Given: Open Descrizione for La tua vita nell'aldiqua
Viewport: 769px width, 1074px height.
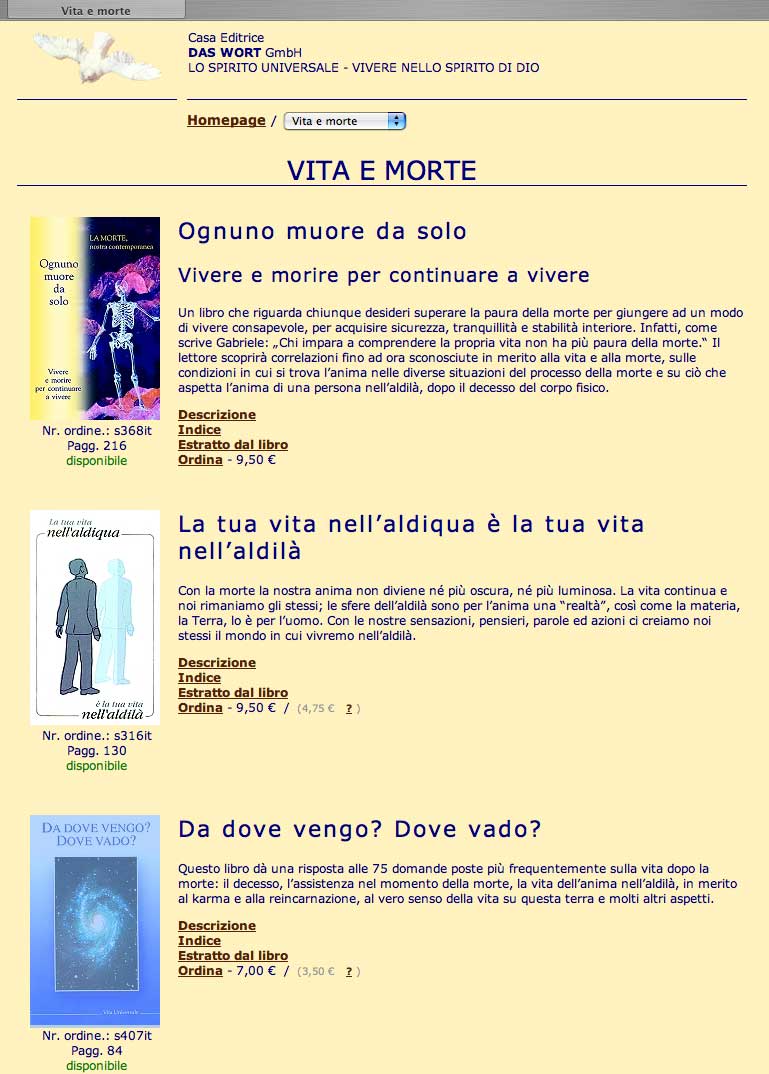Looking at the screenshot, I should pyautogui.click(x=216, y=663).
